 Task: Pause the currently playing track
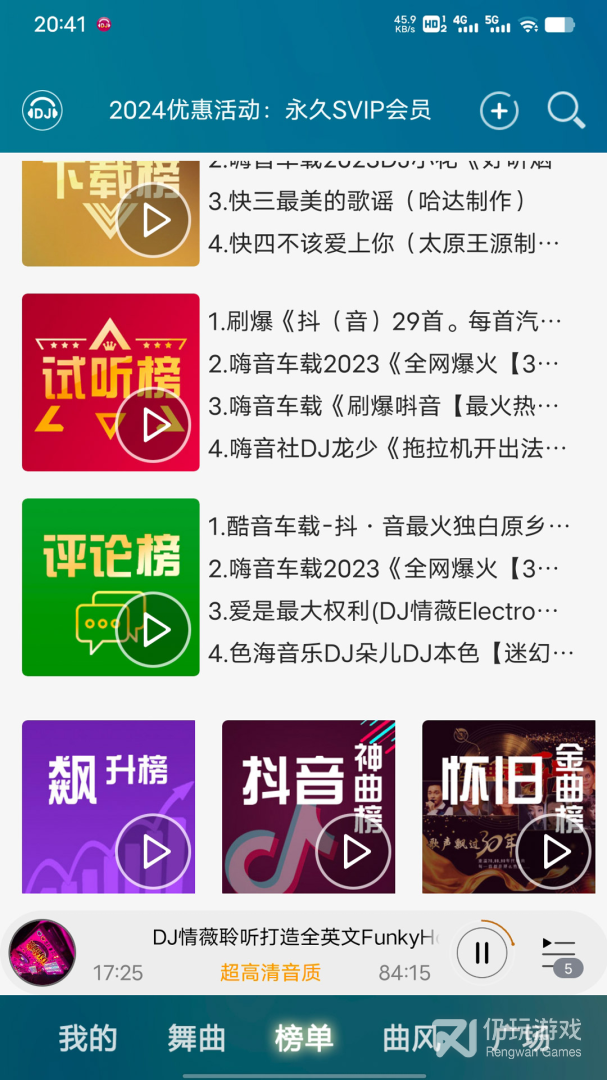(482, 953)
